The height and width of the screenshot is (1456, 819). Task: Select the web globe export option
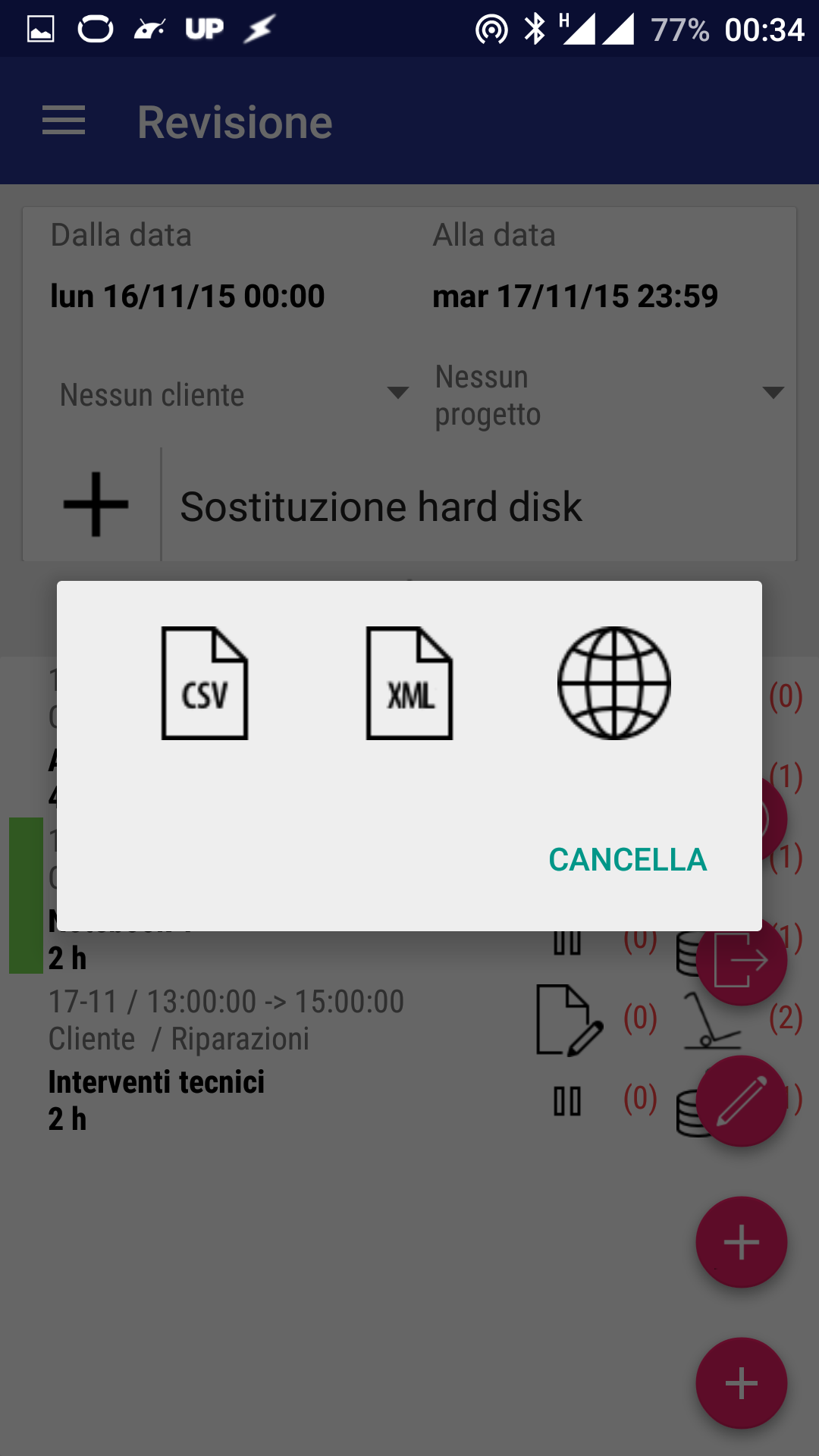[614, 683]
